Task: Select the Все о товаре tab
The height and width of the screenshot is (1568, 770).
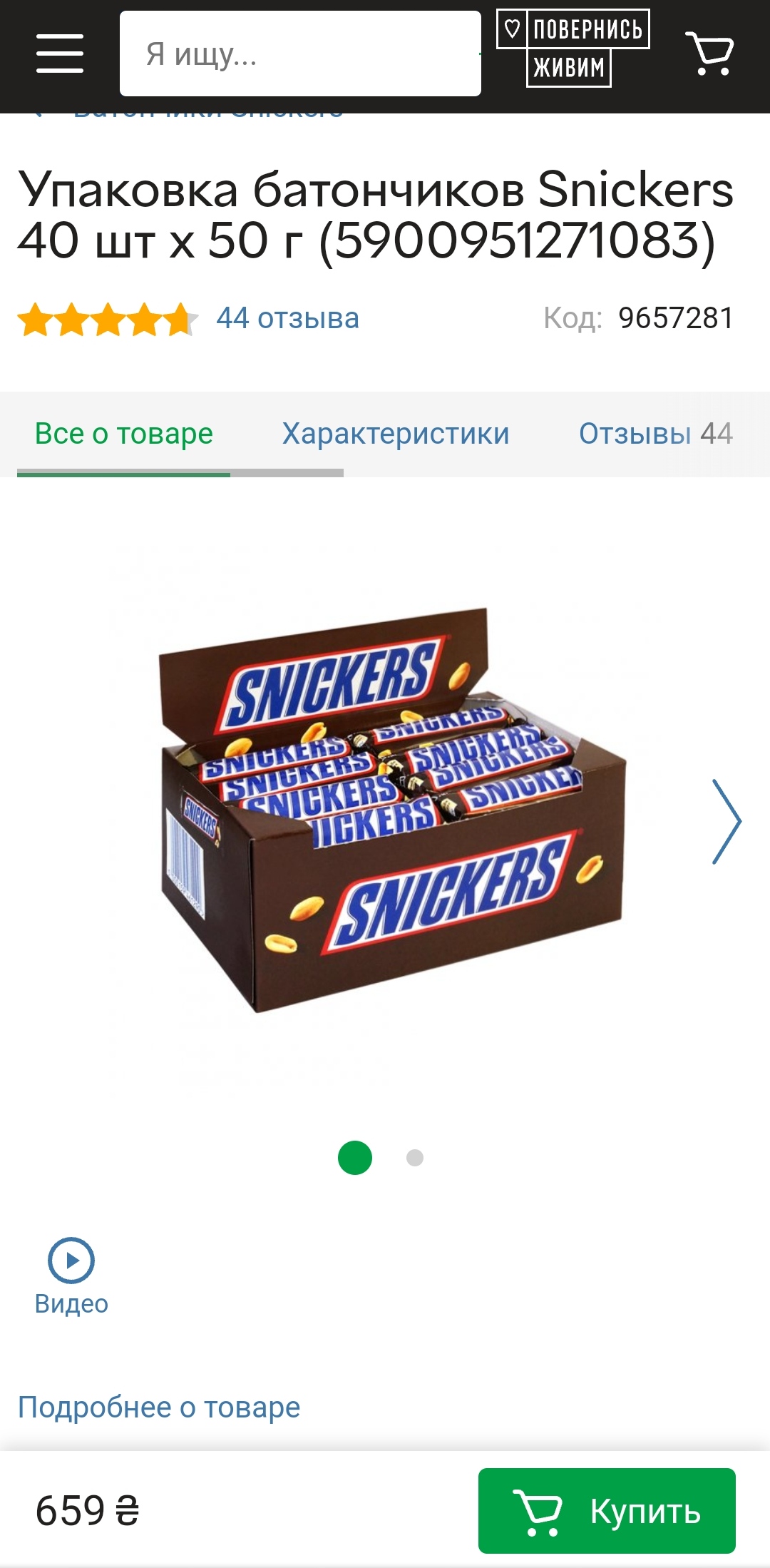Action: pos(124,434)
